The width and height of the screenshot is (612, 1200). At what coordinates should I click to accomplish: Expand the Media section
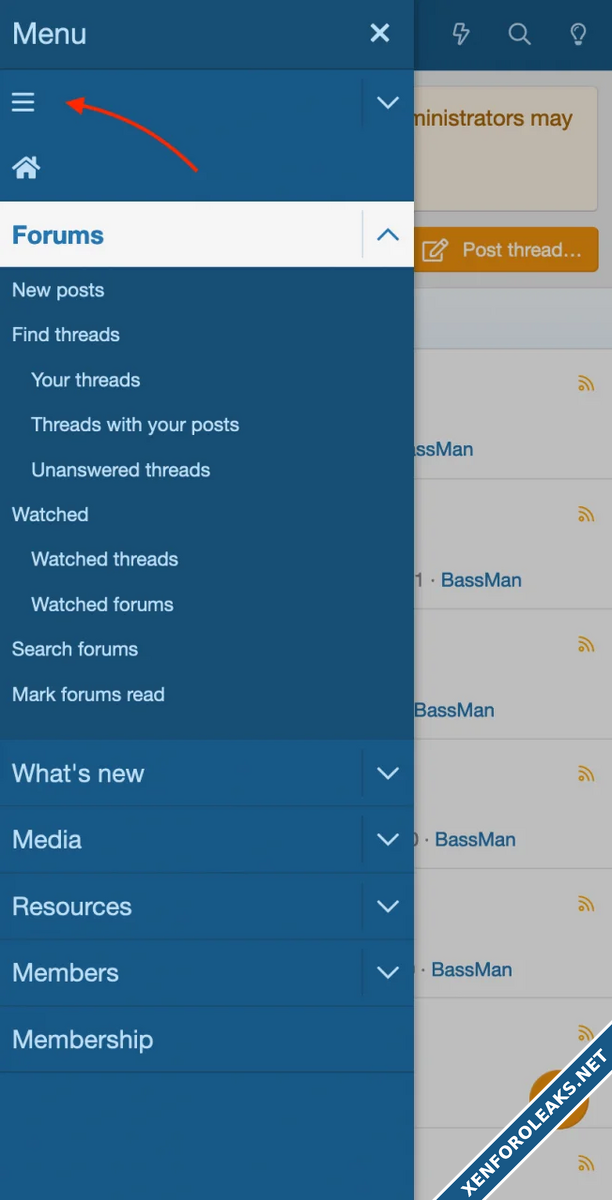coord(388,840)
